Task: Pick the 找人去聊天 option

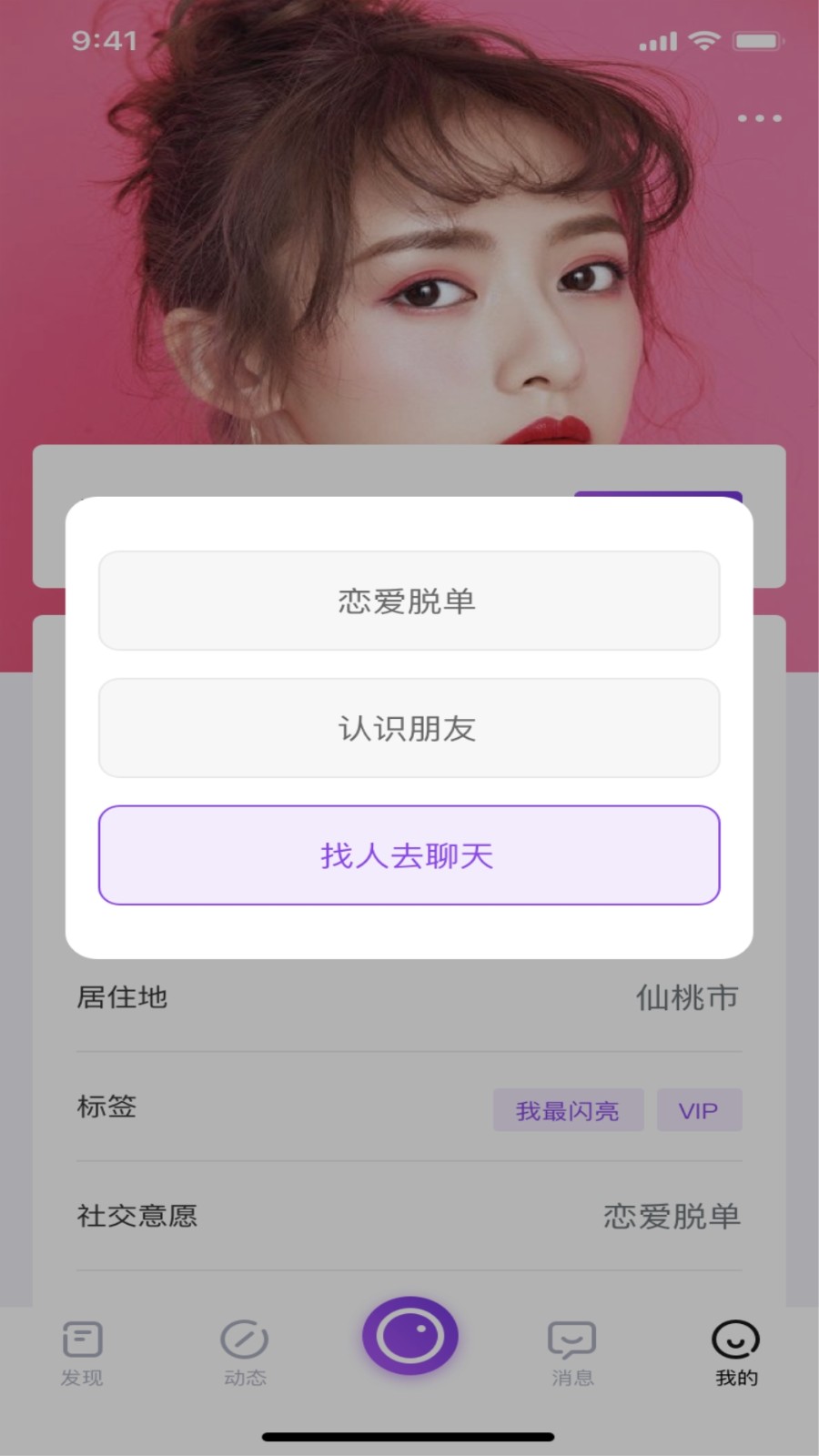Action: point(409,855)
